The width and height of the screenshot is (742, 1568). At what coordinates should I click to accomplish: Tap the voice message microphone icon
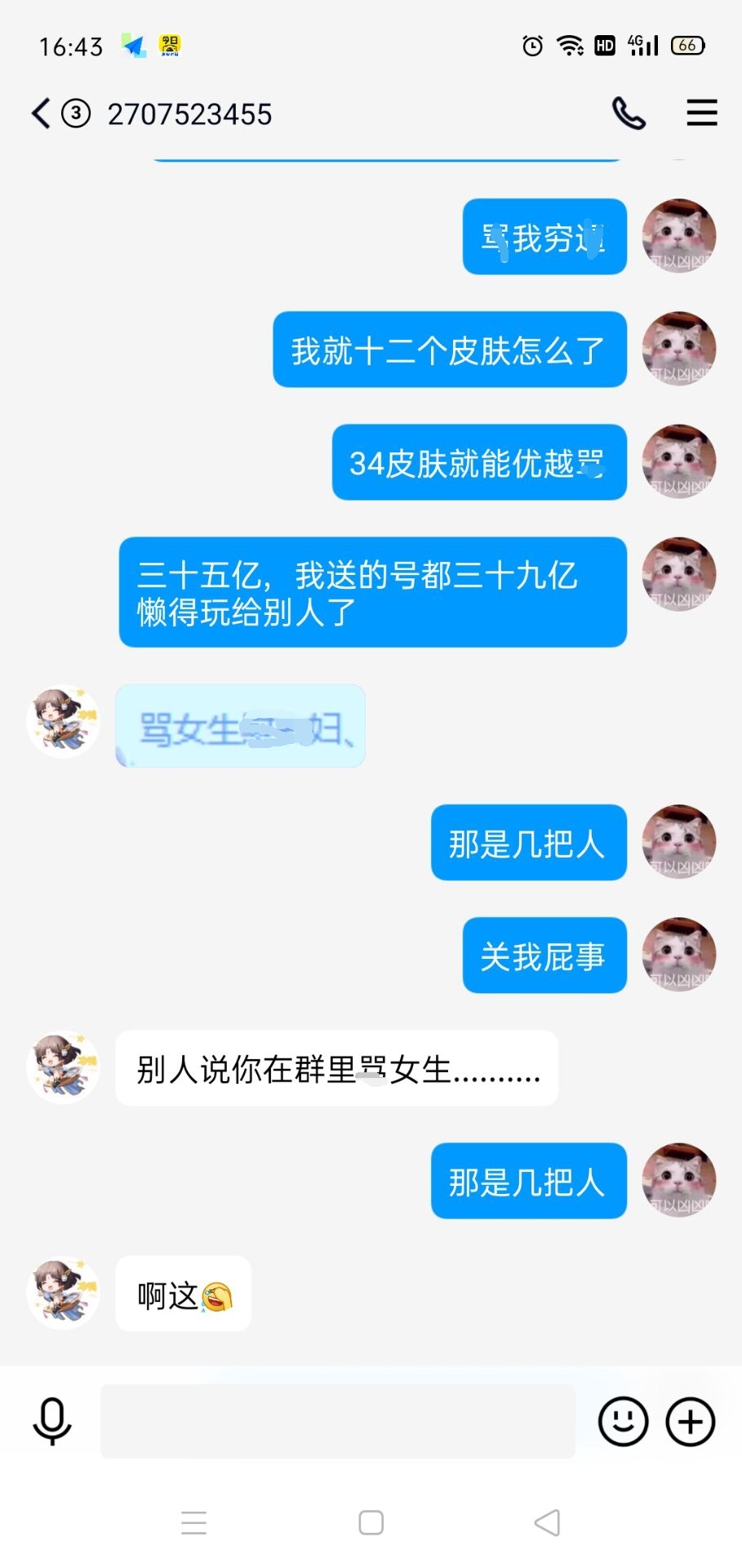click(51, 1421)
